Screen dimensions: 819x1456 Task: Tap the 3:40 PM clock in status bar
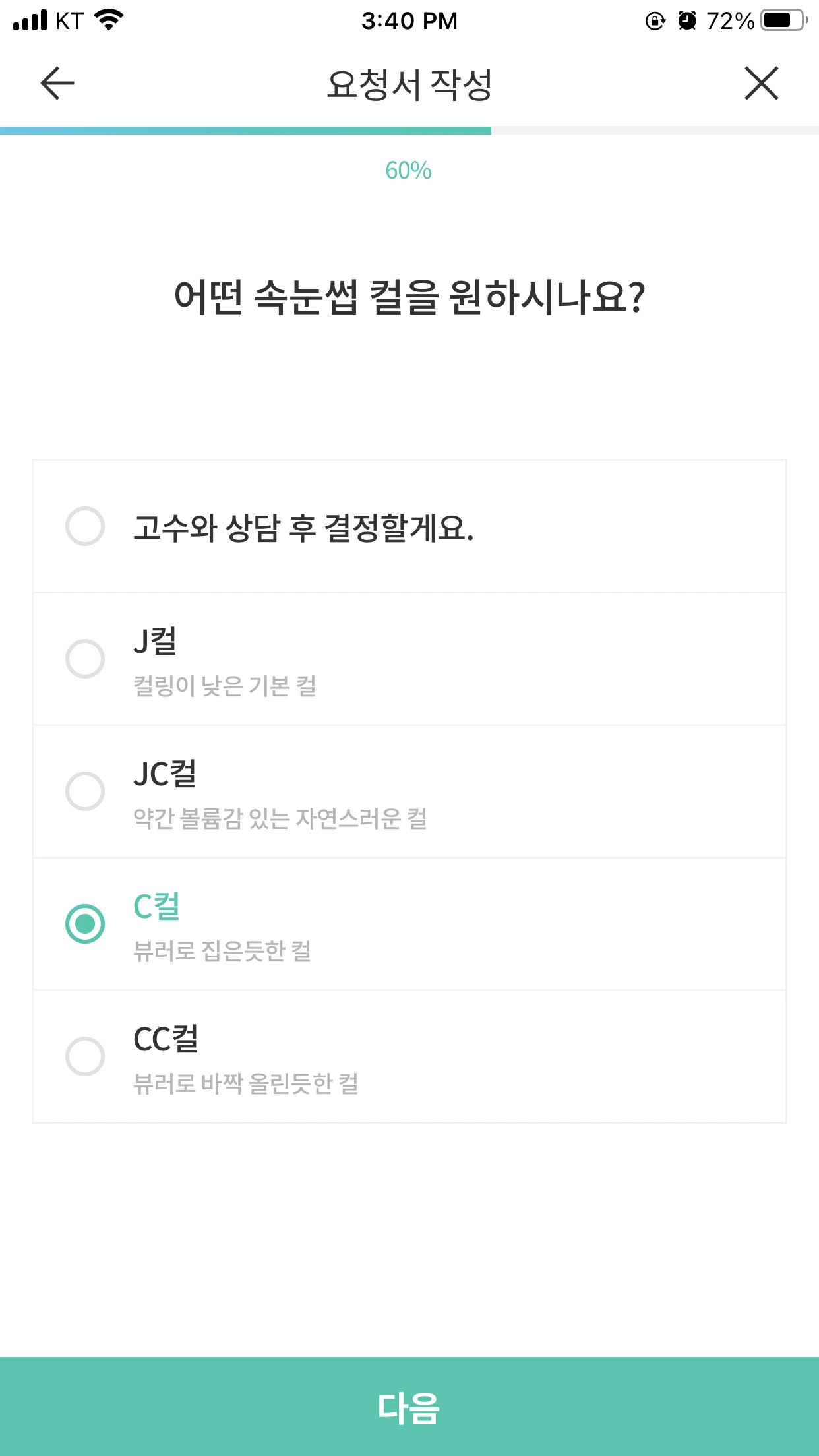coord(409,20)
